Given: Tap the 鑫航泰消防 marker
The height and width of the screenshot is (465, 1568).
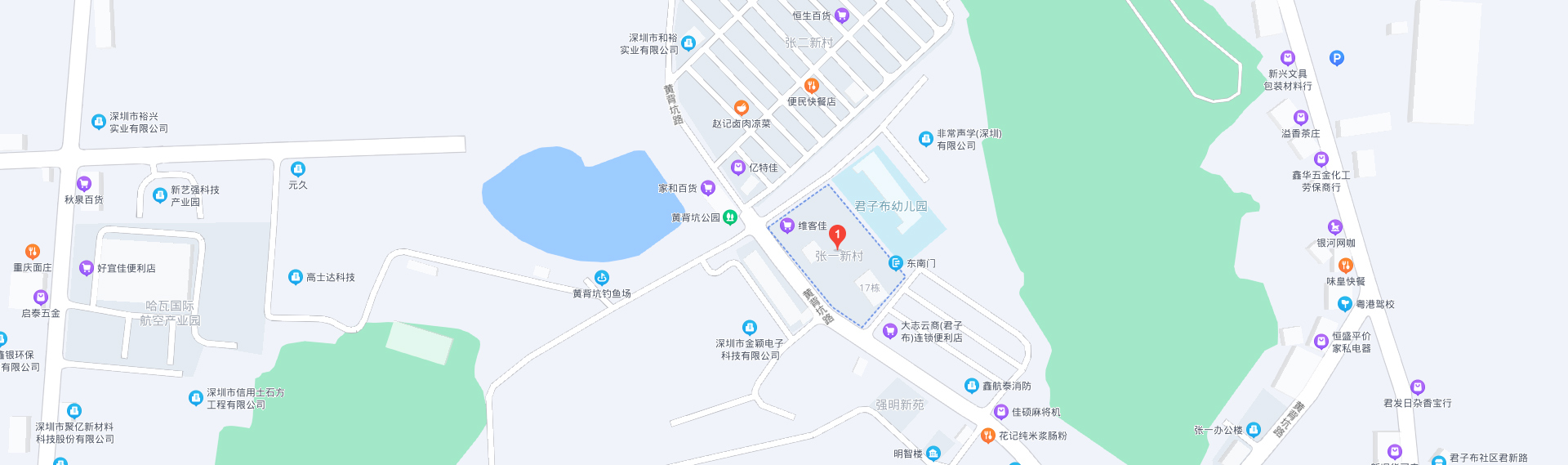Looking at the screenshot, I should [971, 386].
